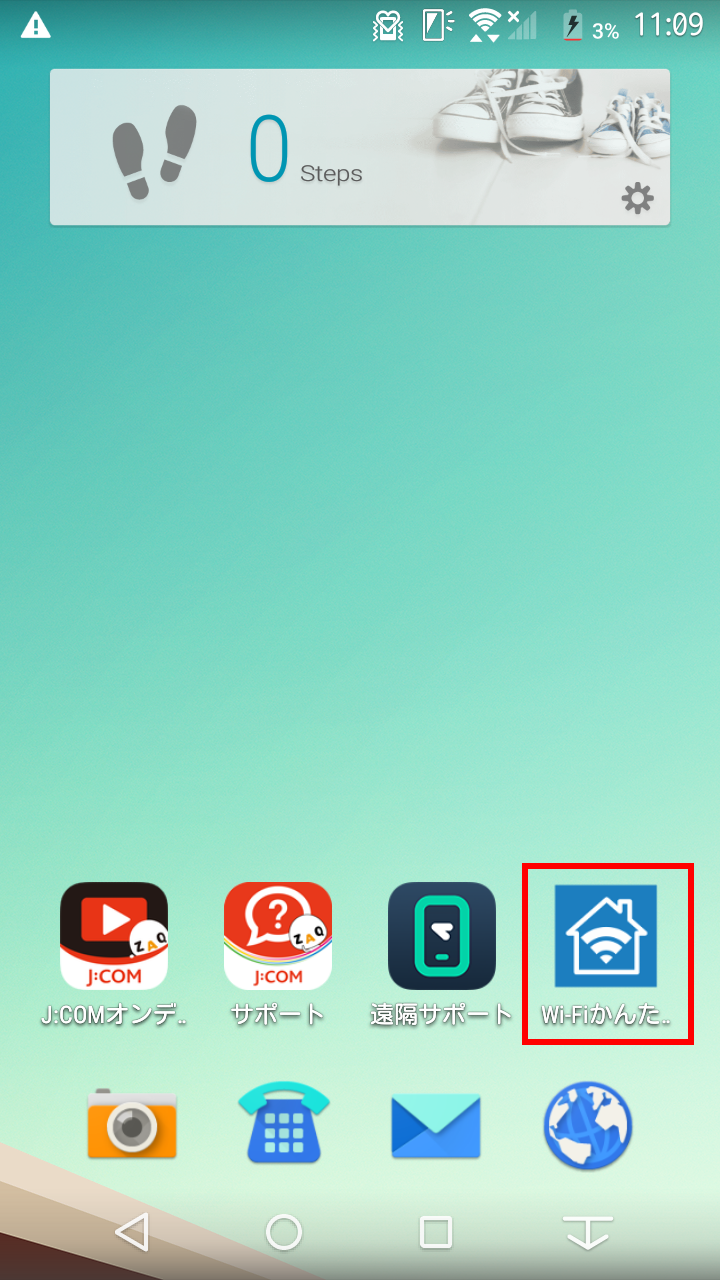Open the J:COM サポート app
Image resolution: width=720 pixels, height=1280 pixels.
tap(278, 936)
